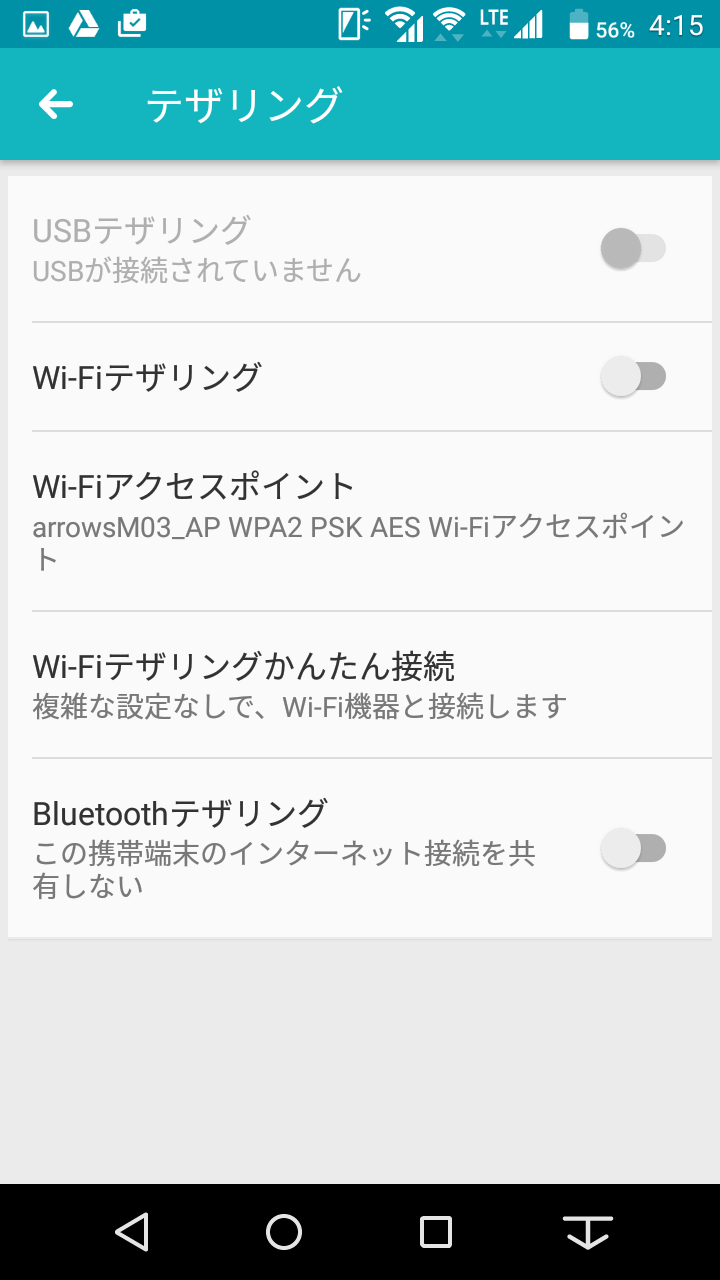Turn on the Bluetoothテザリング switch

point(633,849)
